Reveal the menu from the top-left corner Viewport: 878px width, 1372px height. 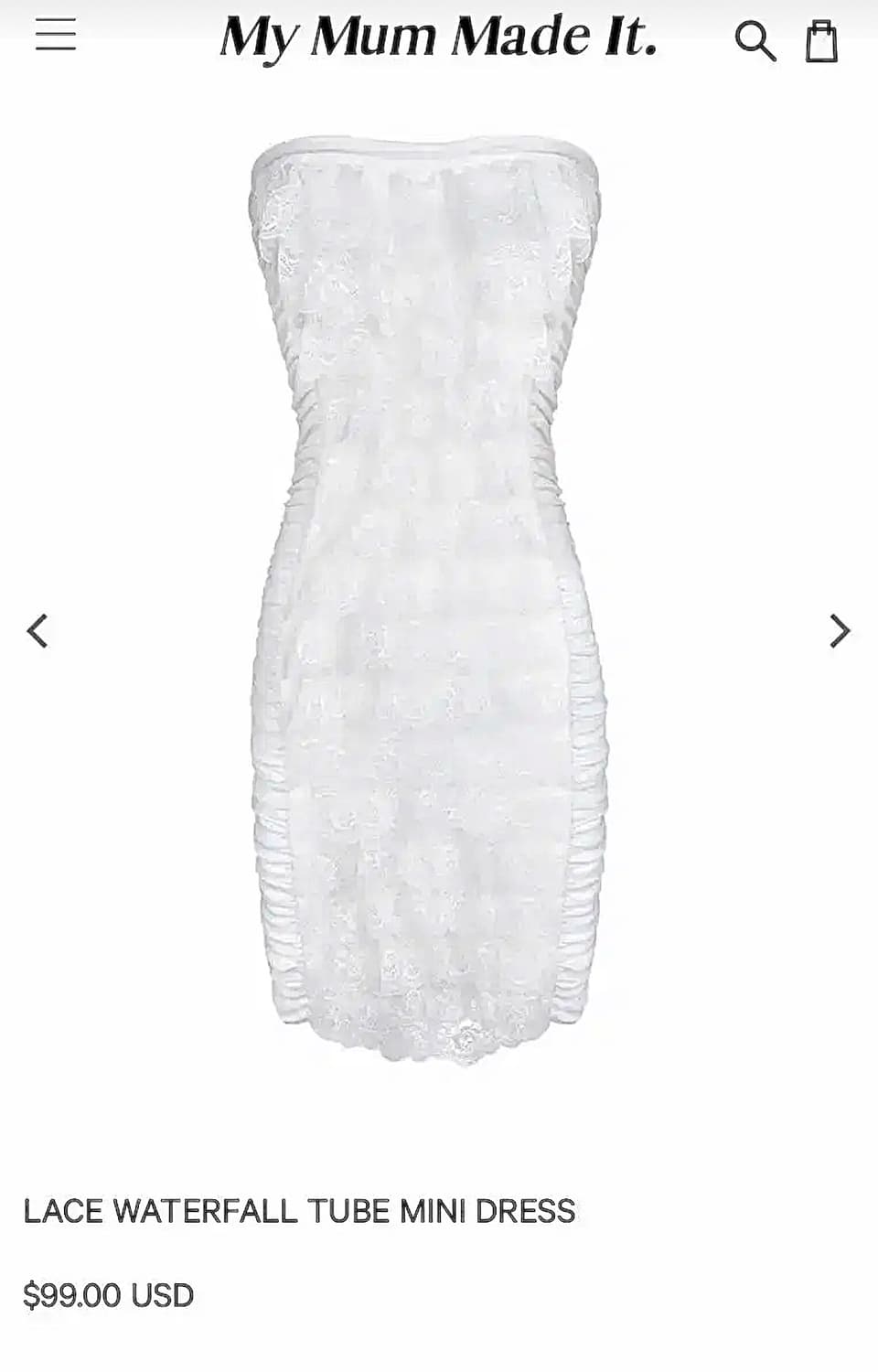[55, 35]
